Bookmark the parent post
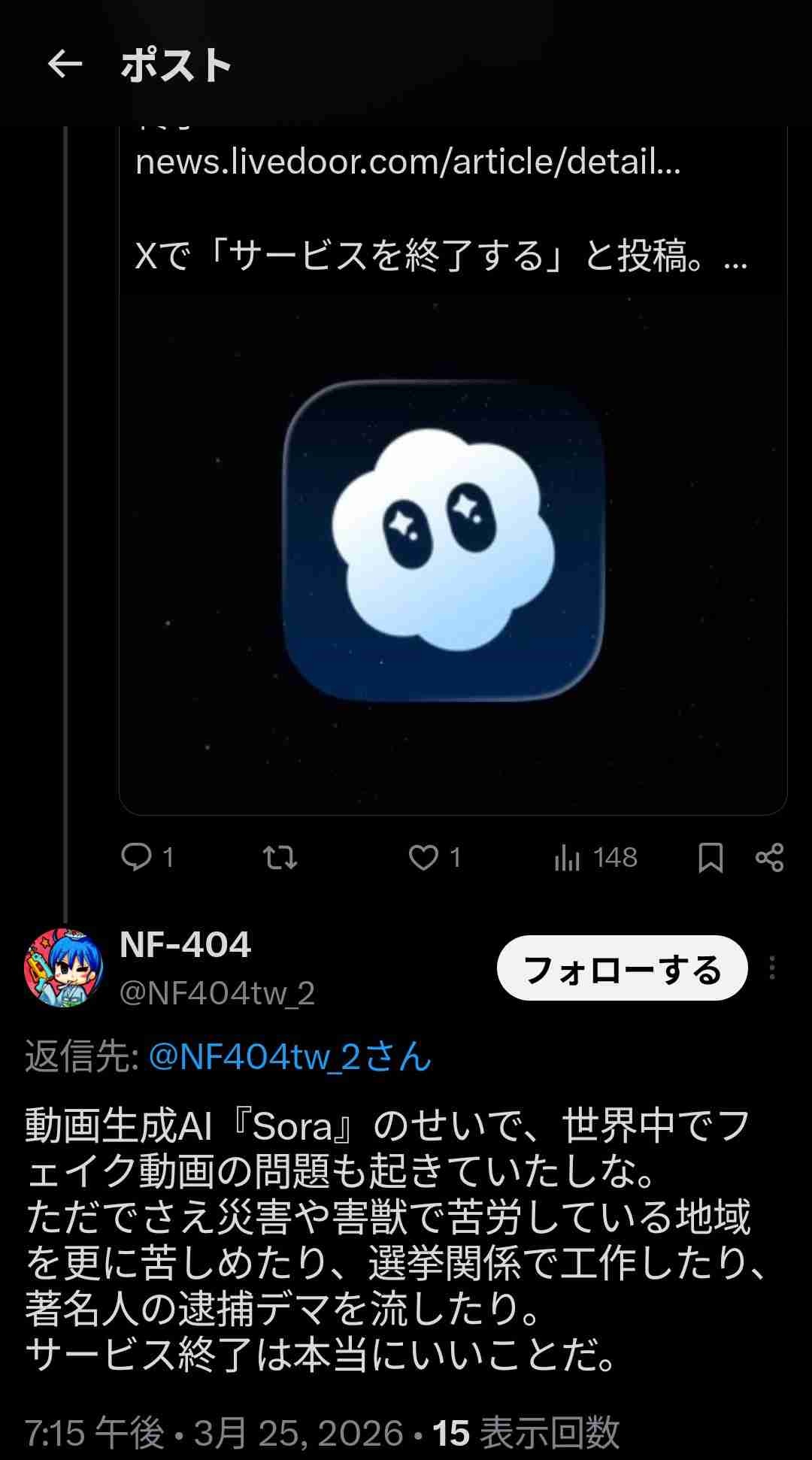 [x=710, y=857]
